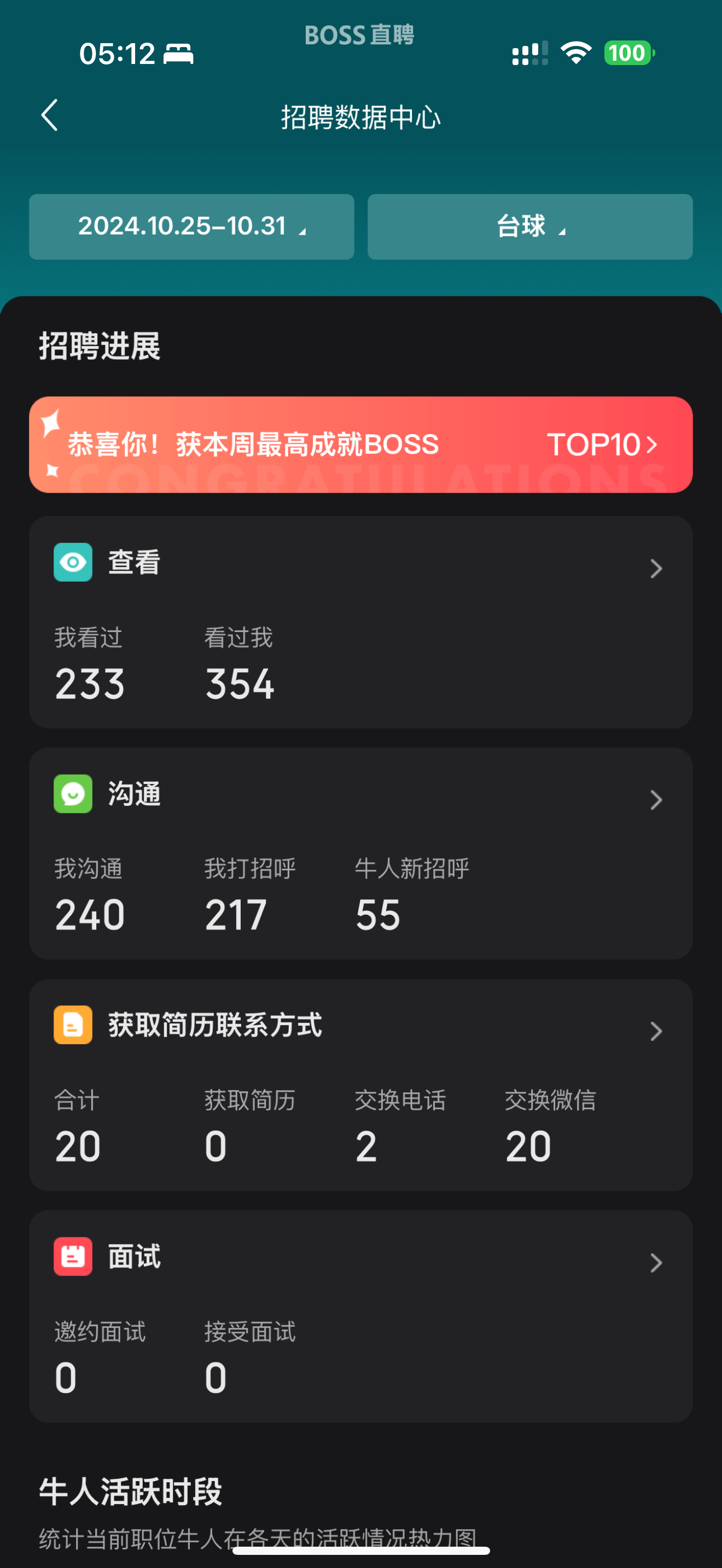The height and width of the screenshot is (1568, 722).
Task: Open the TOP10 最高成就BOSS banner
Action: [360, 445]
